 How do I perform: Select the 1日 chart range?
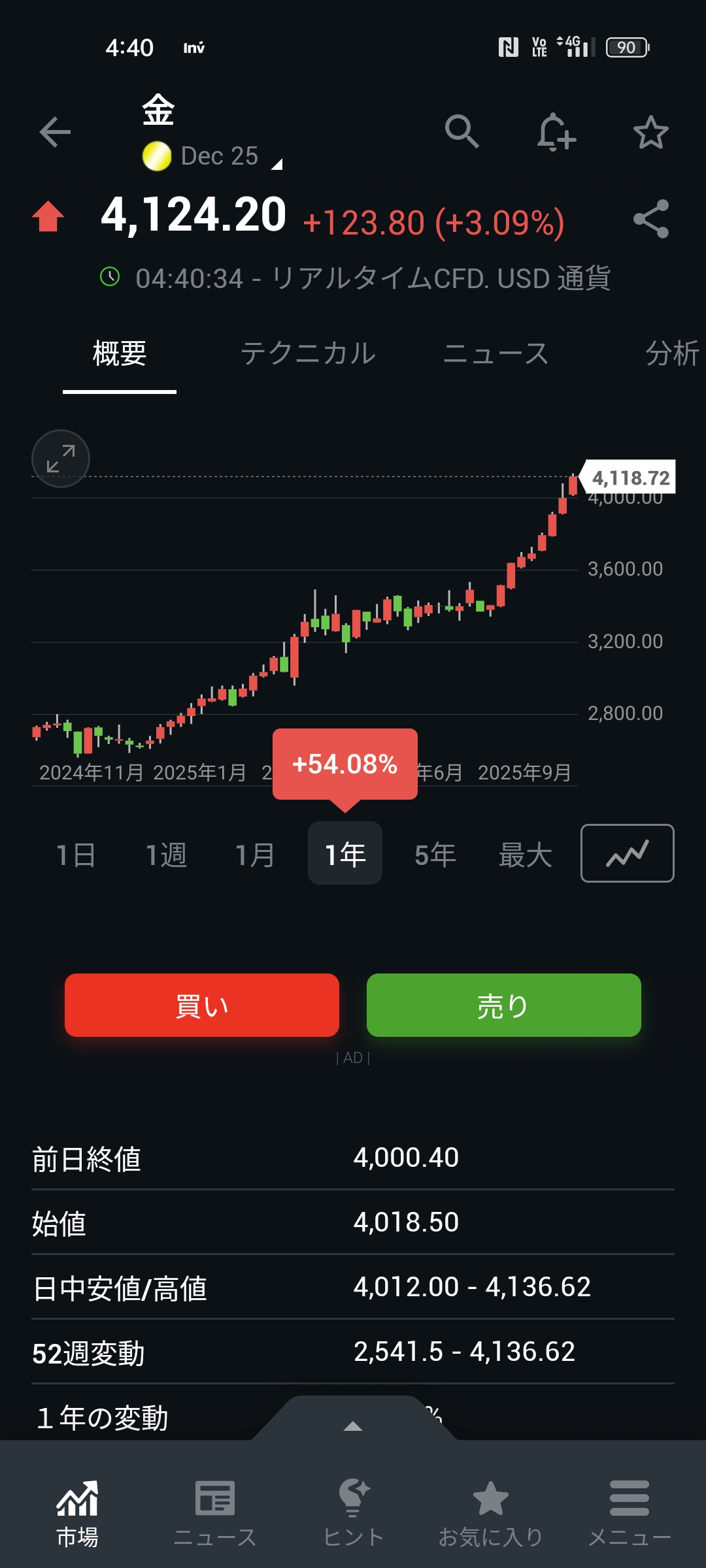pyautogui.click(x=76, y=855)
